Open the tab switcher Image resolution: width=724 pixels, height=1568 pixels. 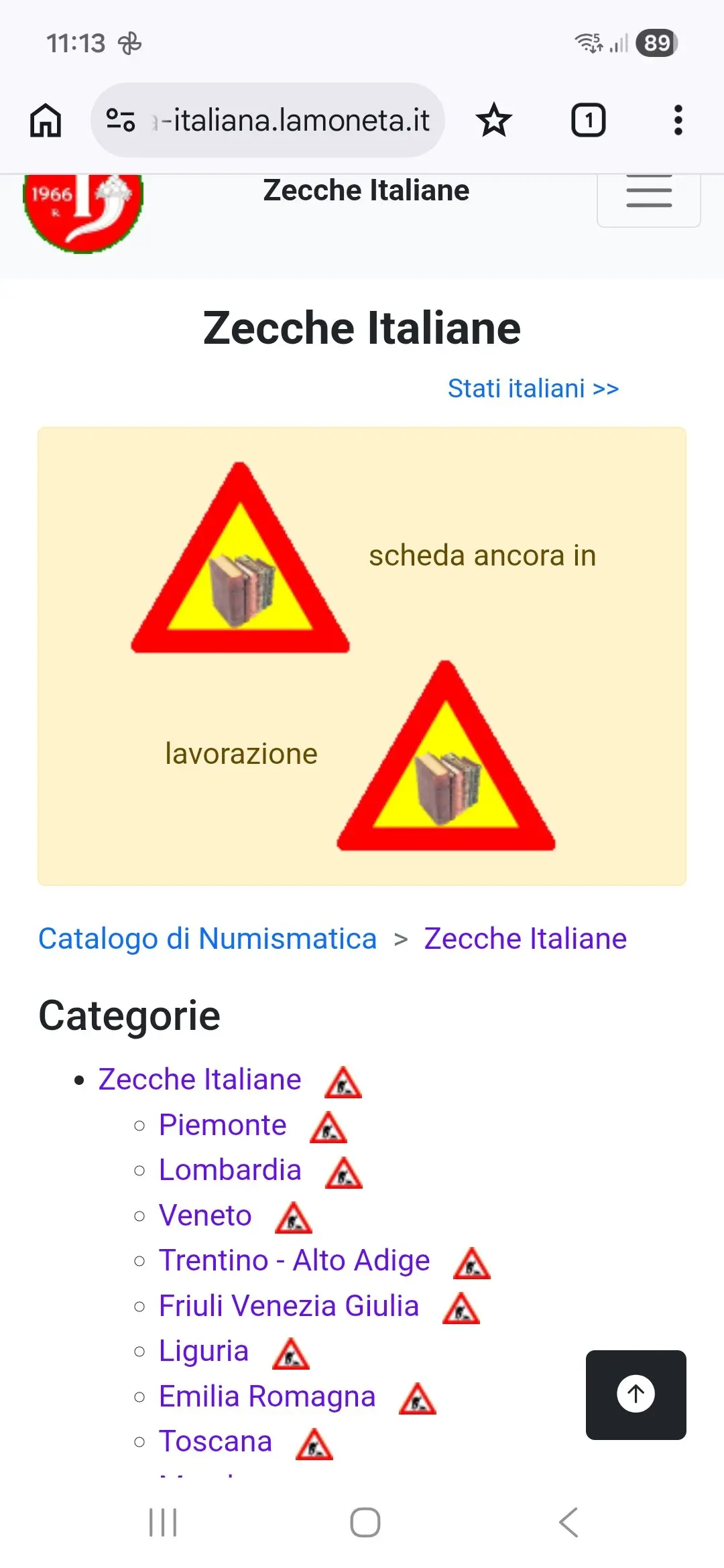588,121
